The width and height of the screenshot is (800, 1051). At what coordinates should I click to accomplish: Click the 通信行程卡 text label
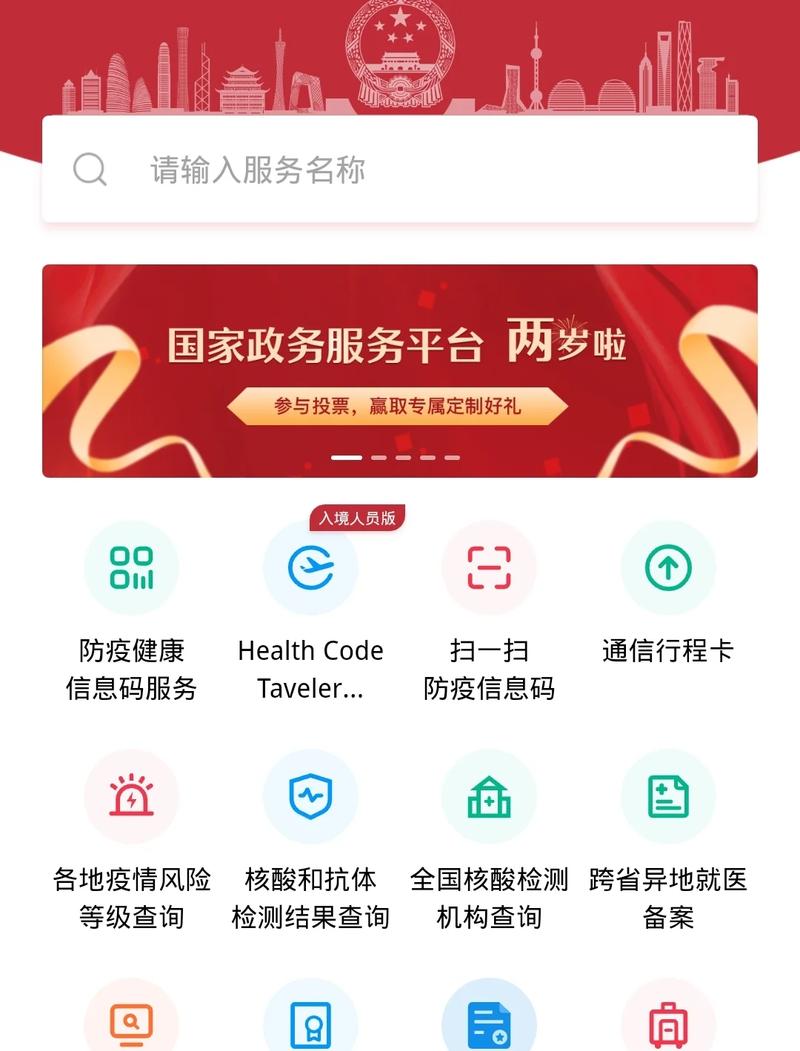(x=667, y=650)
